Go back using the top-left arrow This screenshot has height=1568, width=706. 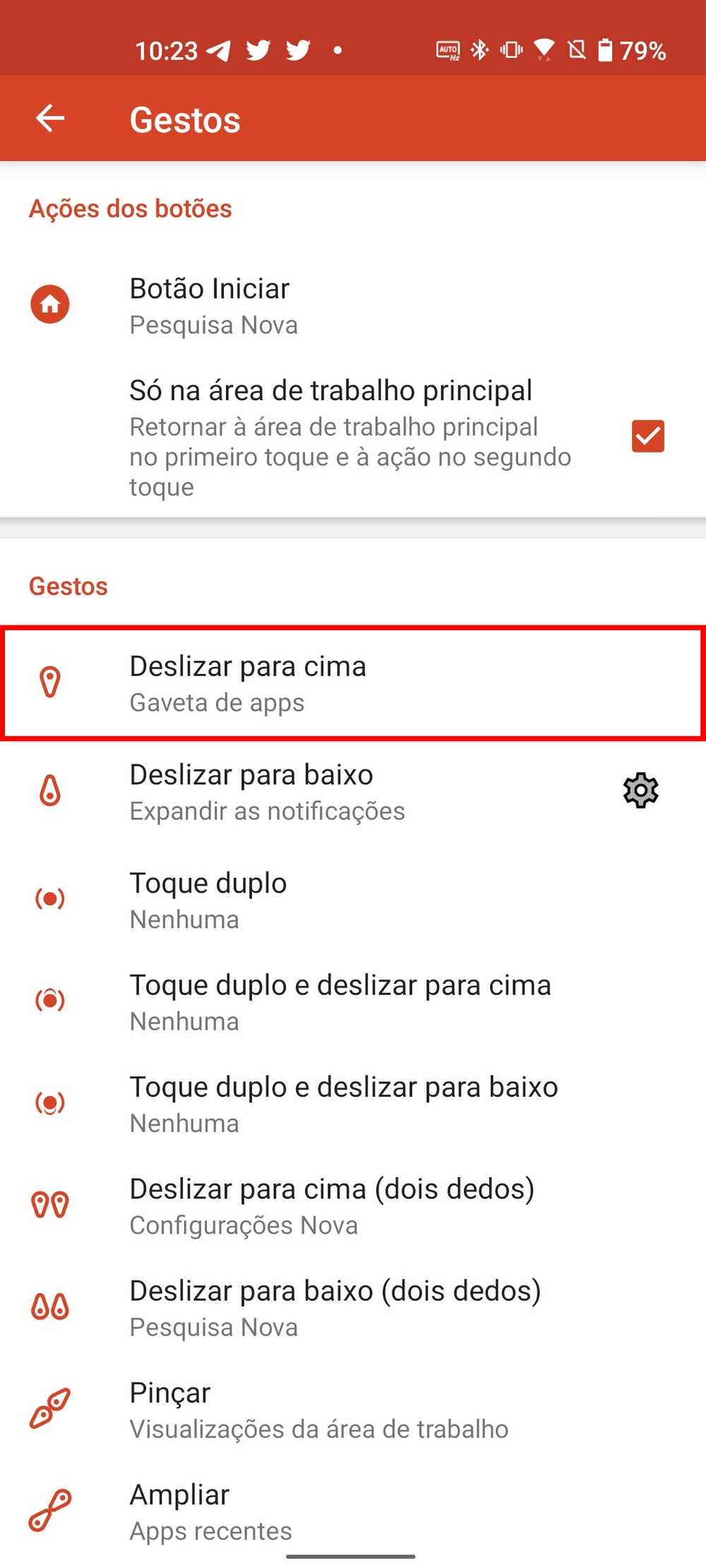tap(50, 118)
